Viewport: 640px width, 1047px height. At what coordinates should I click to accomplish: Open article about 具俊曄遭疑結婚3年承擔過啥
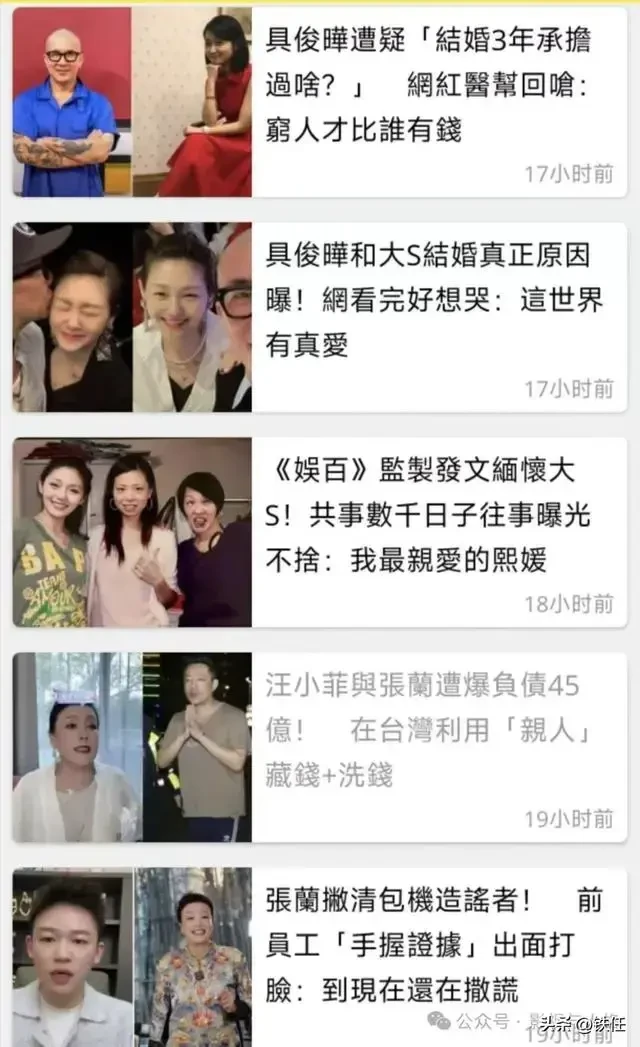tap(428, 85)
